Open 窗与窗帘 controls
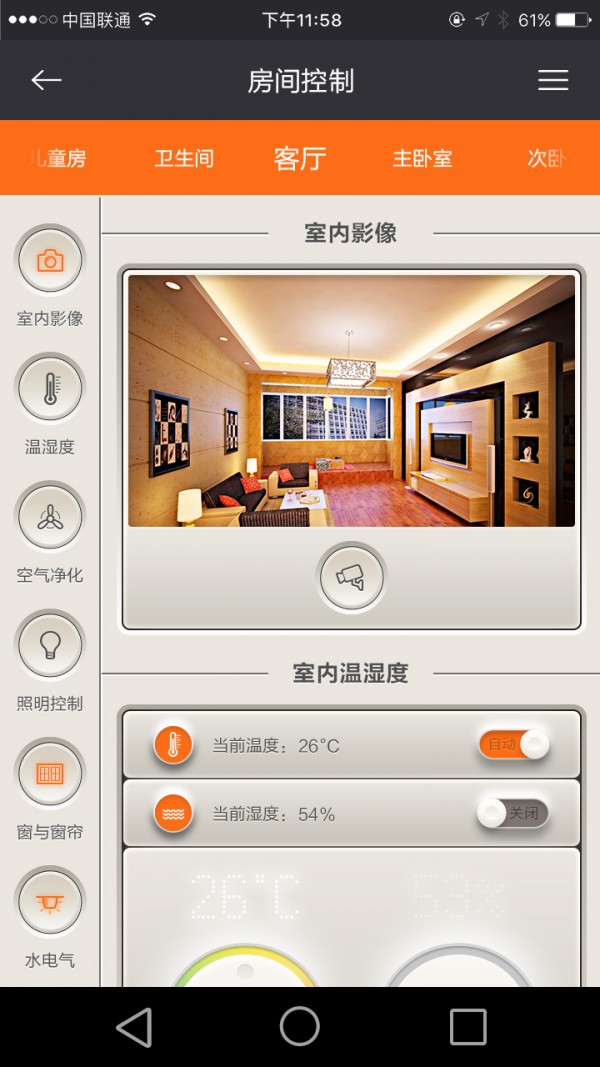The width and height of the screenshot is (600, 1067). point(50,773)
